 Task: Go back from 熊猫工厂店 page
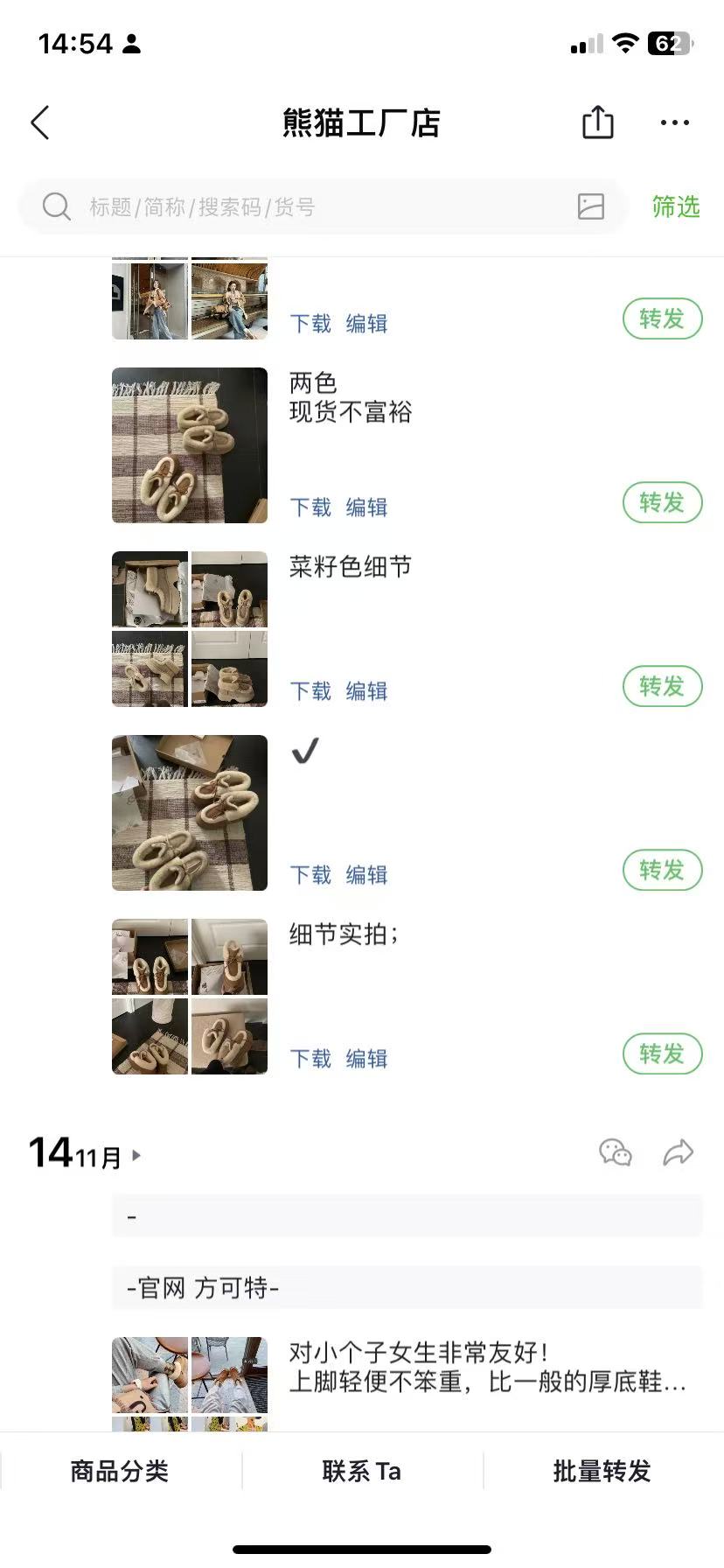point(40,123)
